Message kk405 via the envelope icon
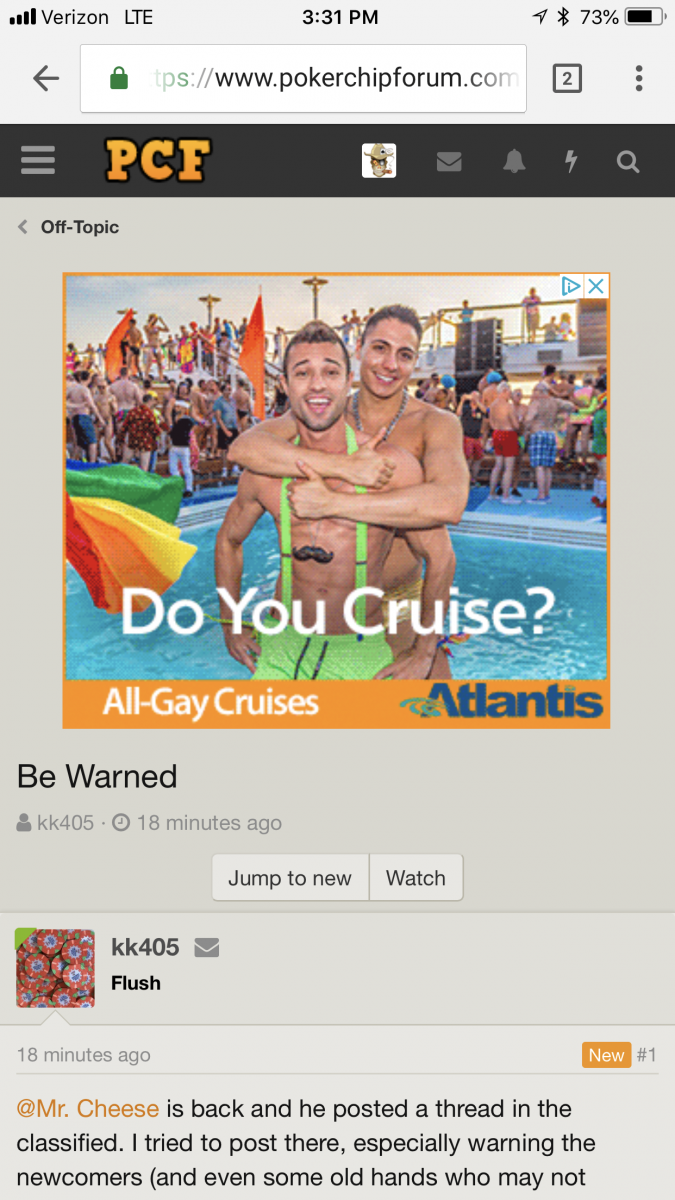 [x=206, y=947]
